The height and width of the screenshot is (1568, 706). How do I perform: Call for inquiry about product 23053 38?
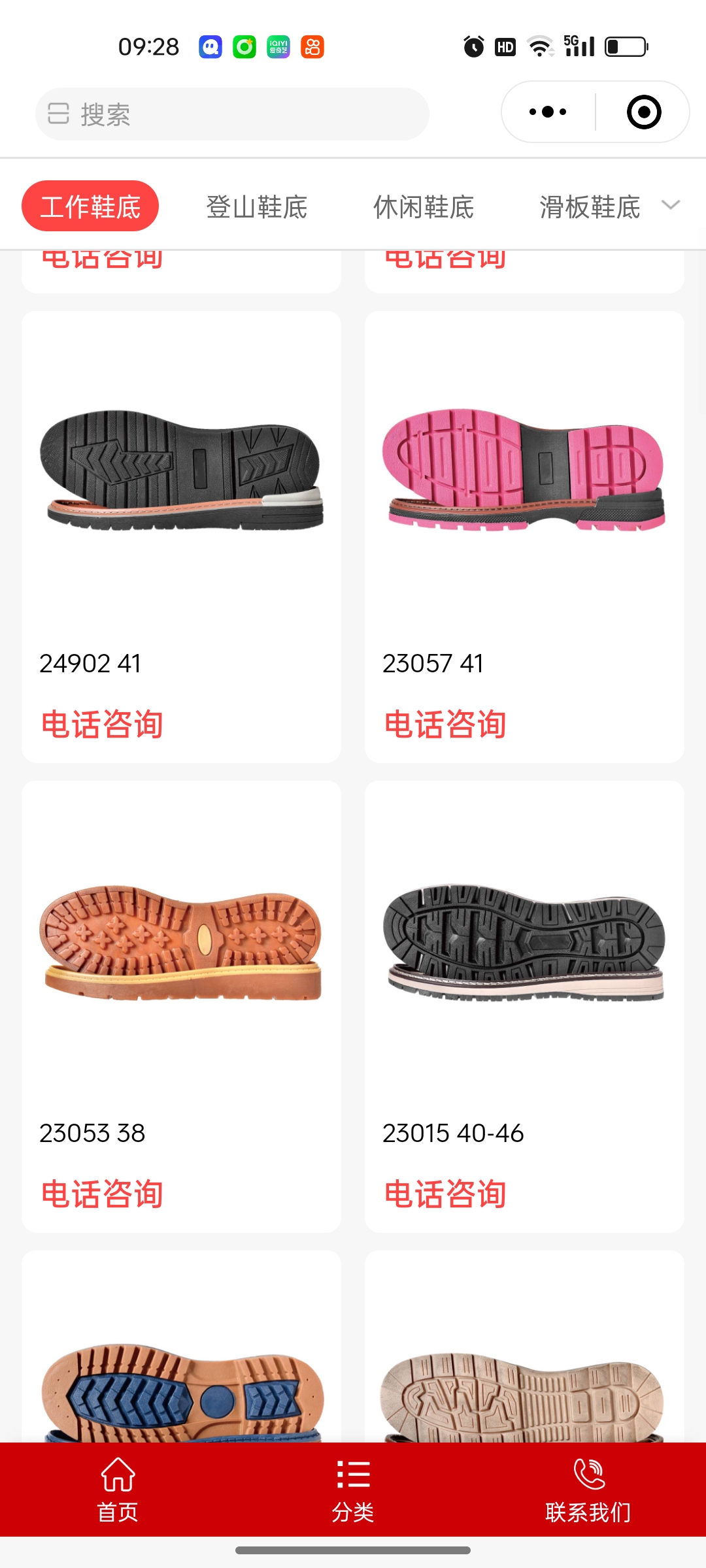point(102,1194)
